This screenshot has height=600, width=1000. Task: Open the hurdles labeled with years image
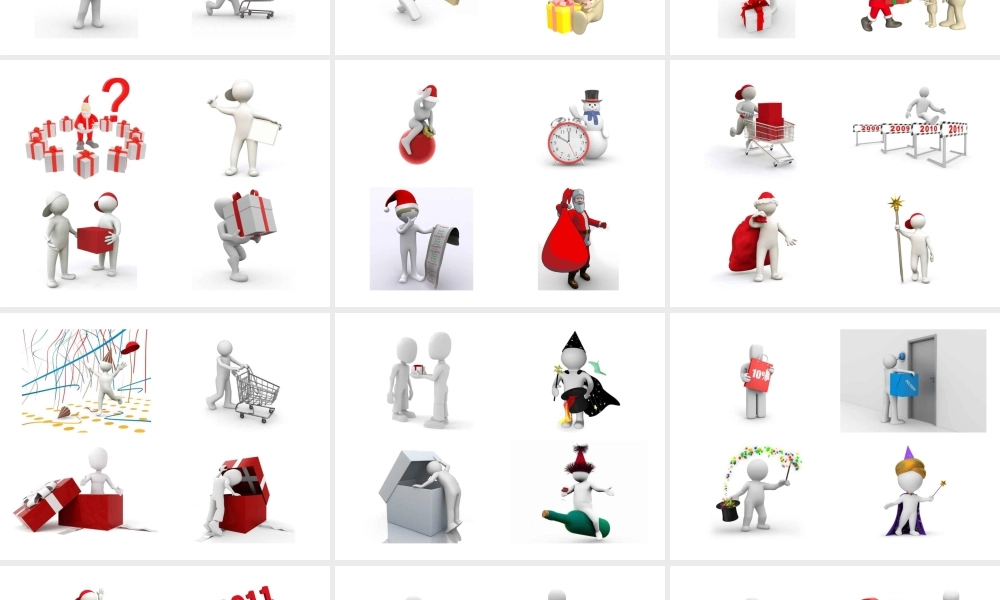point(910,128)
